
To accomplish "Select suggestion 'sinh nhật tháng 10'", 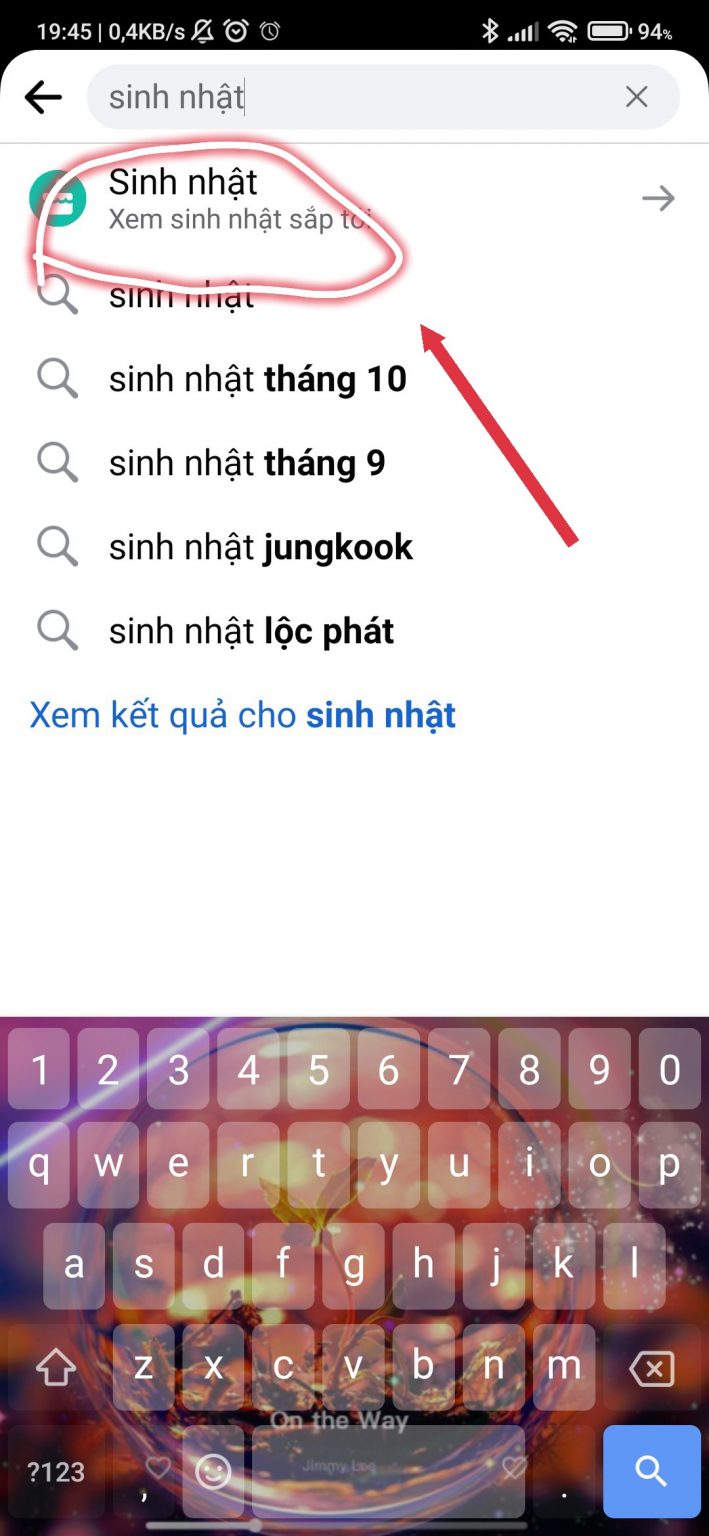I will click(257, 380).
